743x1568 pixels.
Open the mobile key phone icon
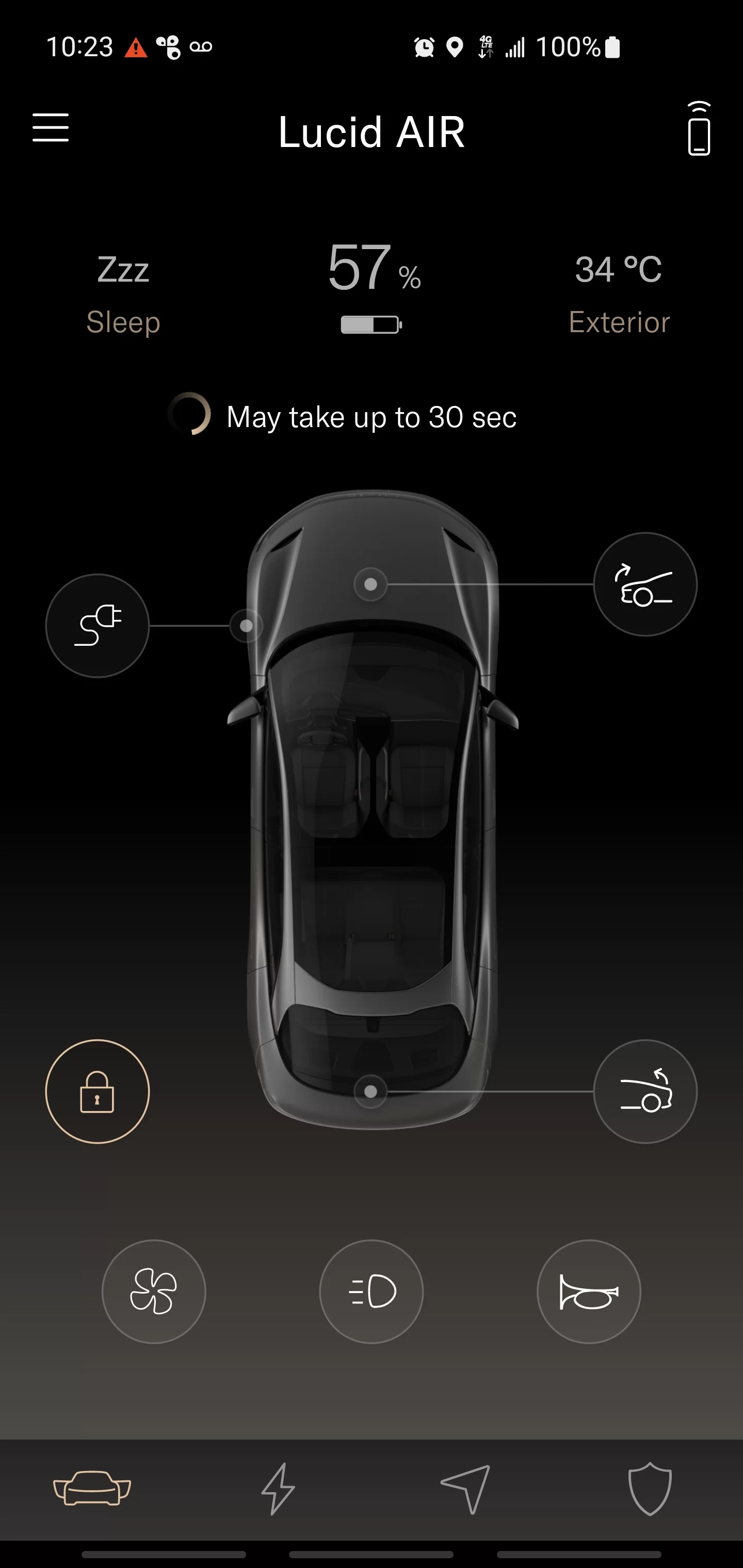699,129
